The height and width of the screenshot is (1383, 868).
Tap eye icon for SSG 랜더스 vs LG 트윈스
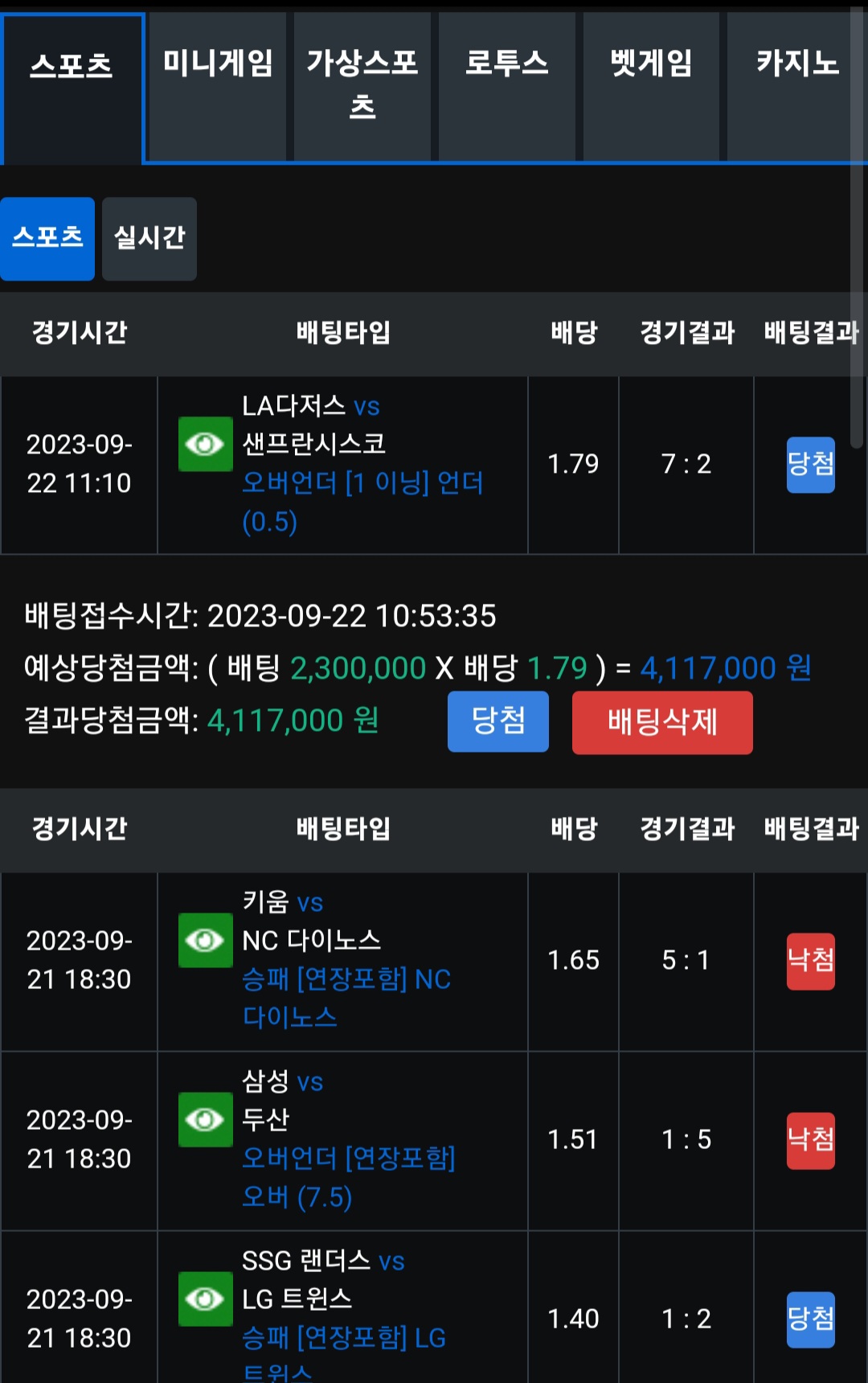205,1299
